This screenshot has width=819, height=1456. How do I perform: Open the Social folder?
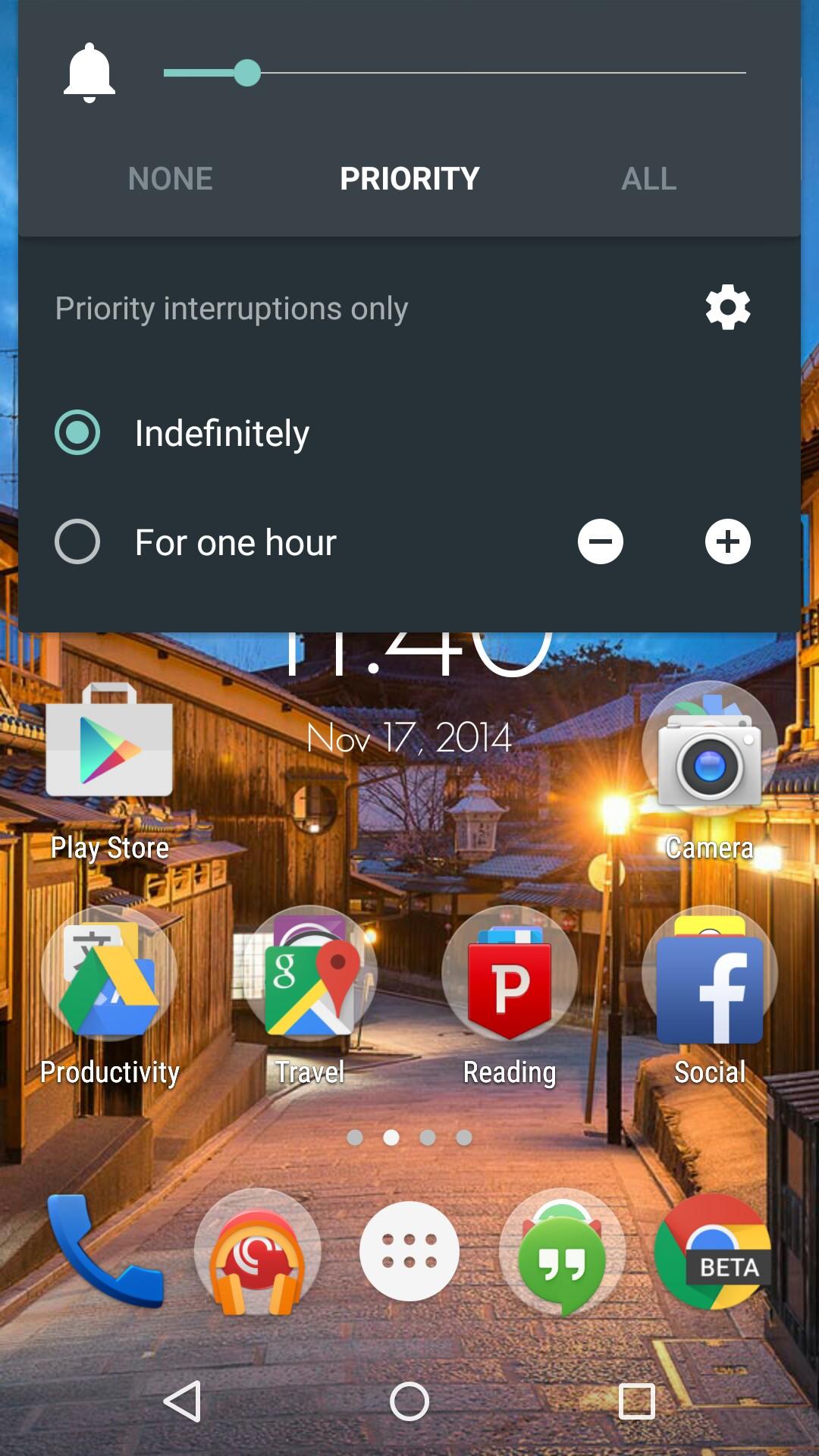click(709, 978)
